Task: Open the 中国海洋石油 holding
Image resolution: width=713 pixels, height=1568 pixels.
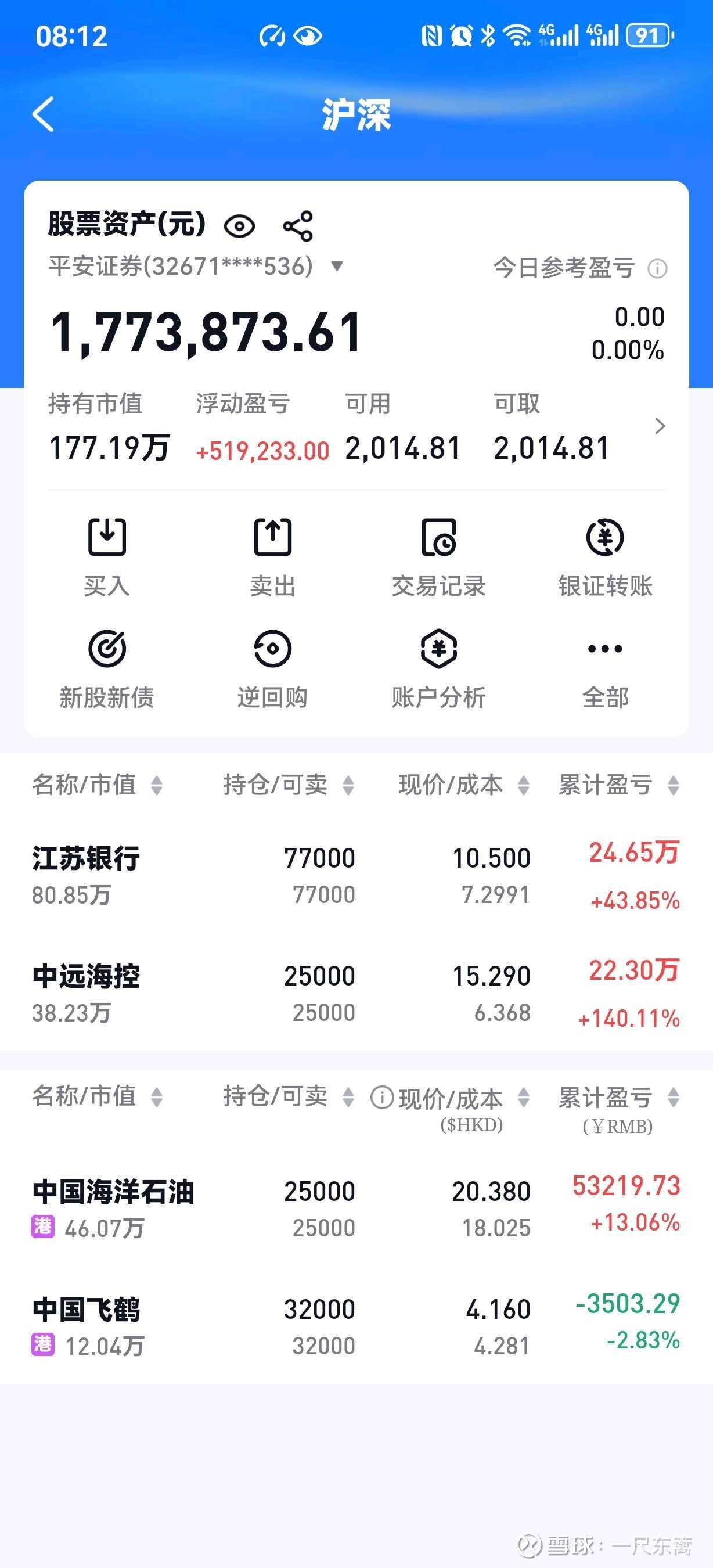Action: (x=113, y=1191)
